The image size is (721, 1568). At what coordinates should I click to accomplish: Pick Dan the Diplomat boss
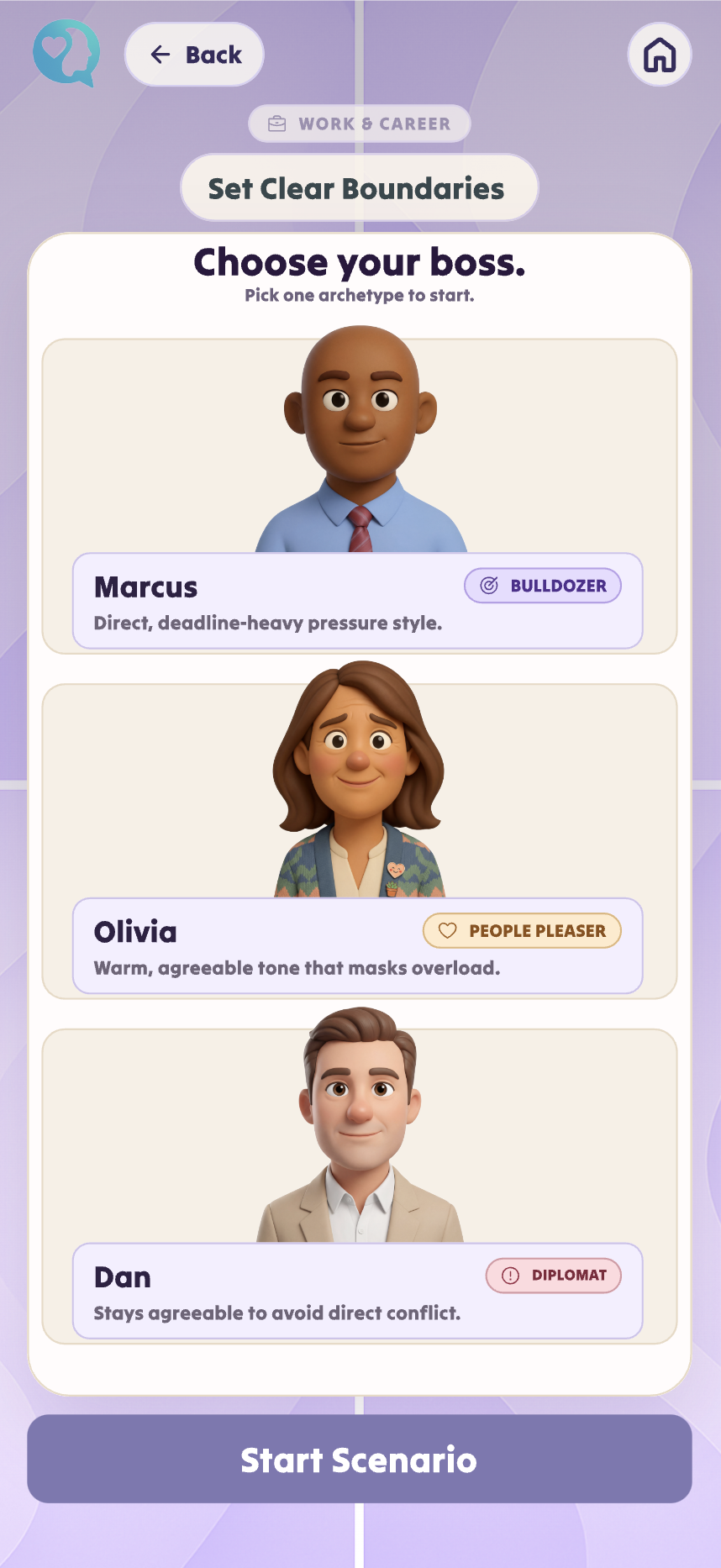360,1186
